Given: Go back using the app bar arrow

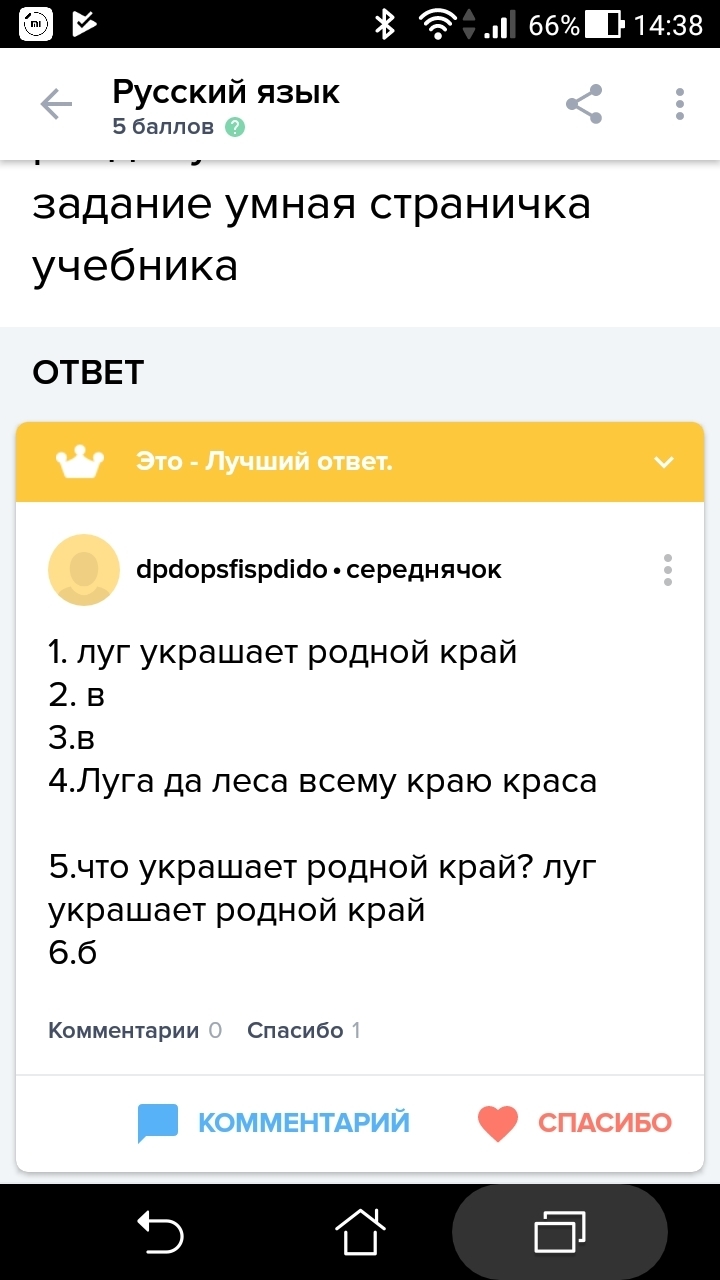Looking at the screenshot, I should click(x=56, y=104).
